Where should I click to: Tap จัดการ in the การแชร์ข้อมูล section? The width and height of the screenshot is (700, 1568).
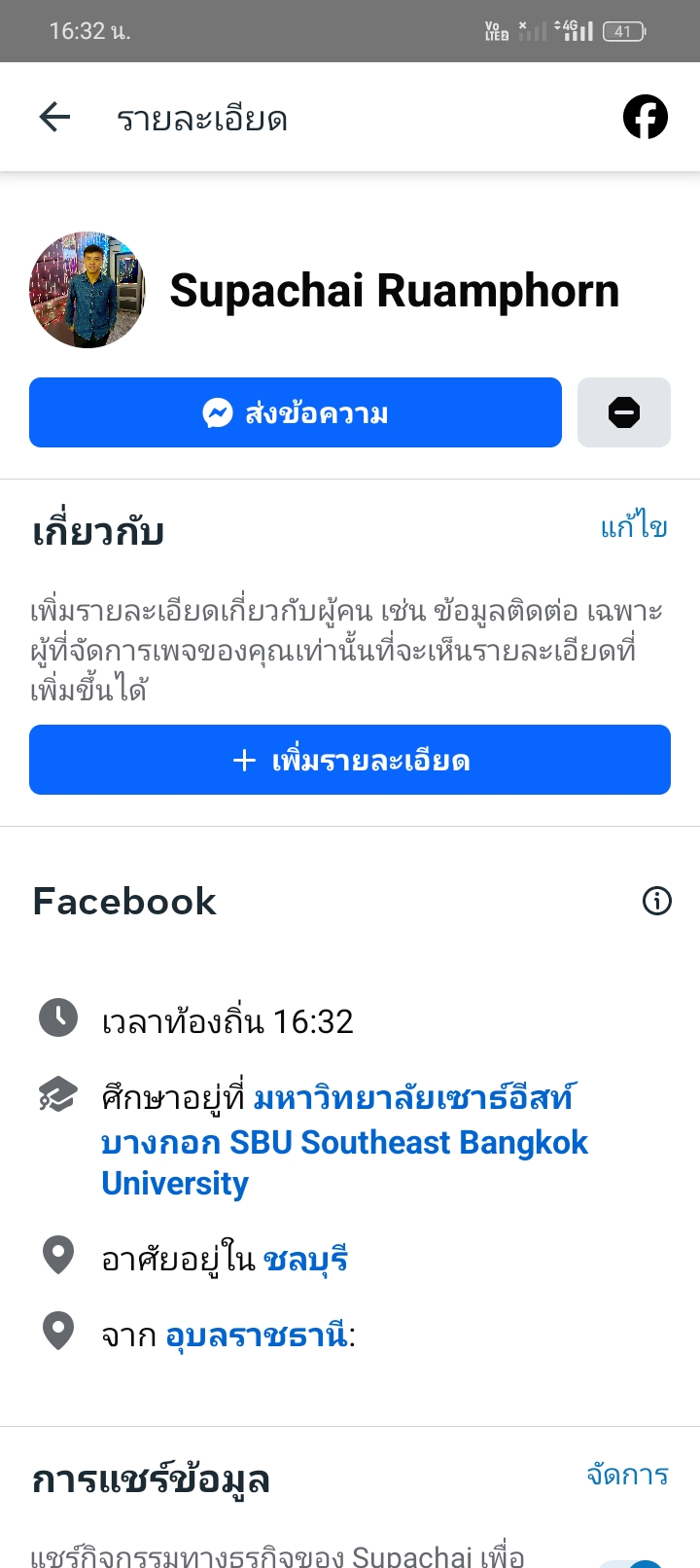pyautogui.click(x=627, y=1476)
